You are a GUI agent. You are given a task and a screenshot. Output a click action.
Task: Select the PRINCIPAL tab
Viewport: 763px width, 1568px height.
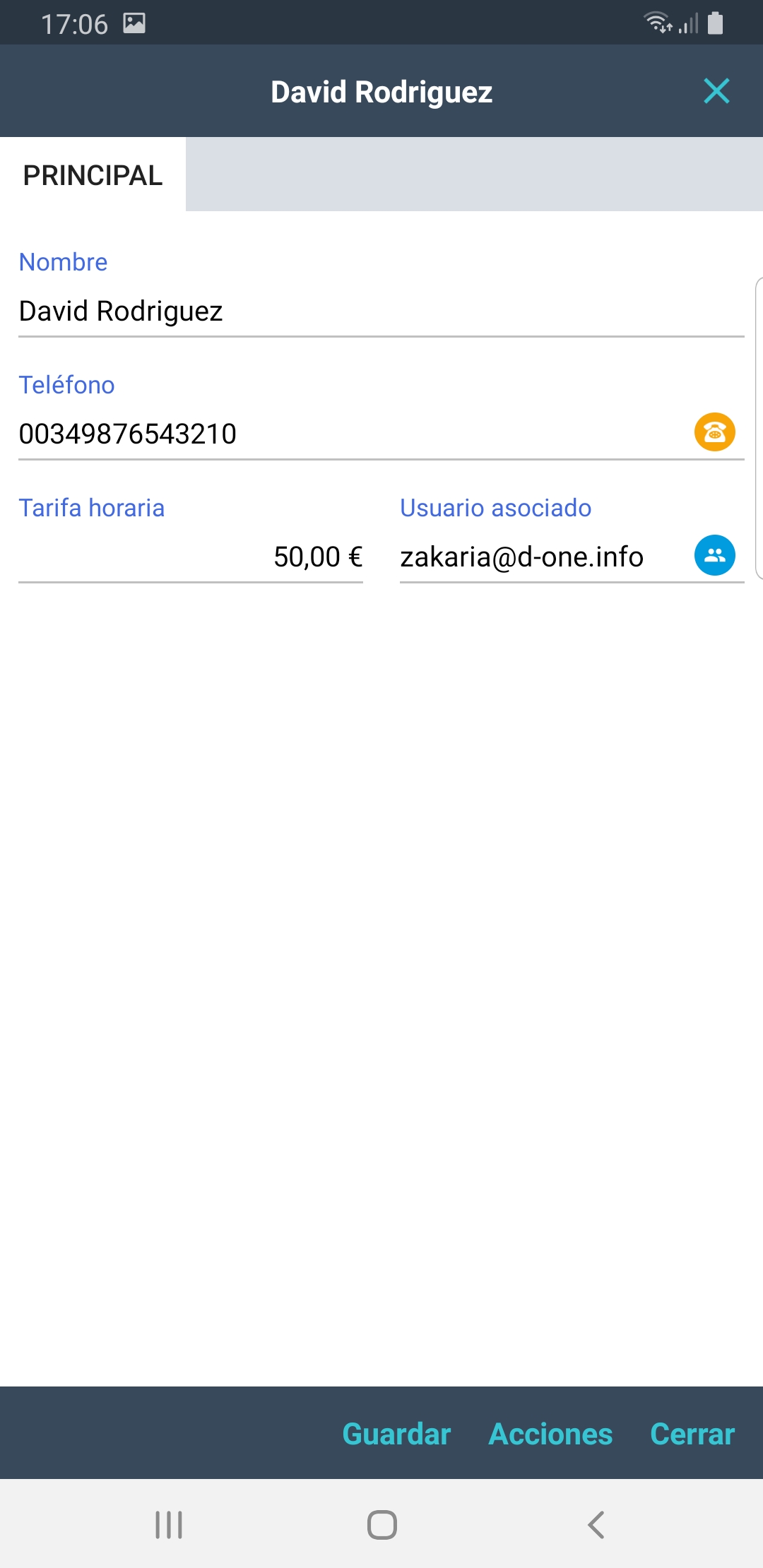click(x=93, y=175)
